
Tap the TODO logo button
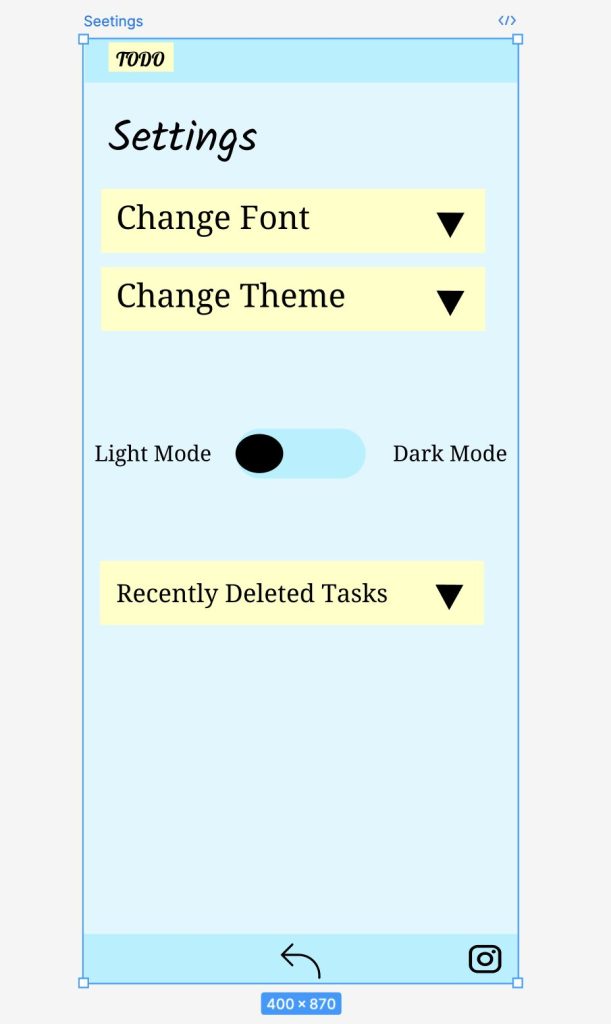click(x=140, y=57)
